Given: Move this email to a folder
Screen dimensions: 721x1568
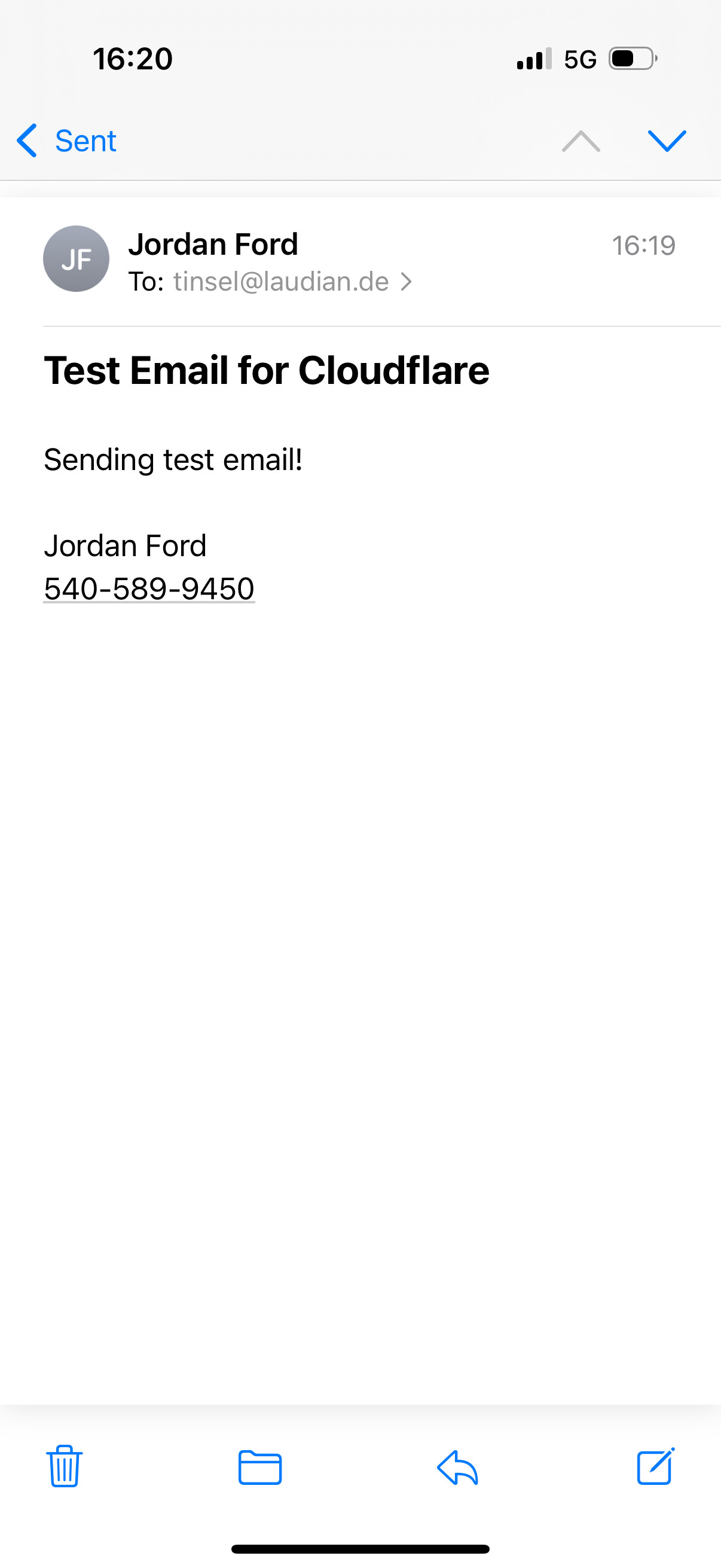Looking at the screenshot, I should point(260,1467).
